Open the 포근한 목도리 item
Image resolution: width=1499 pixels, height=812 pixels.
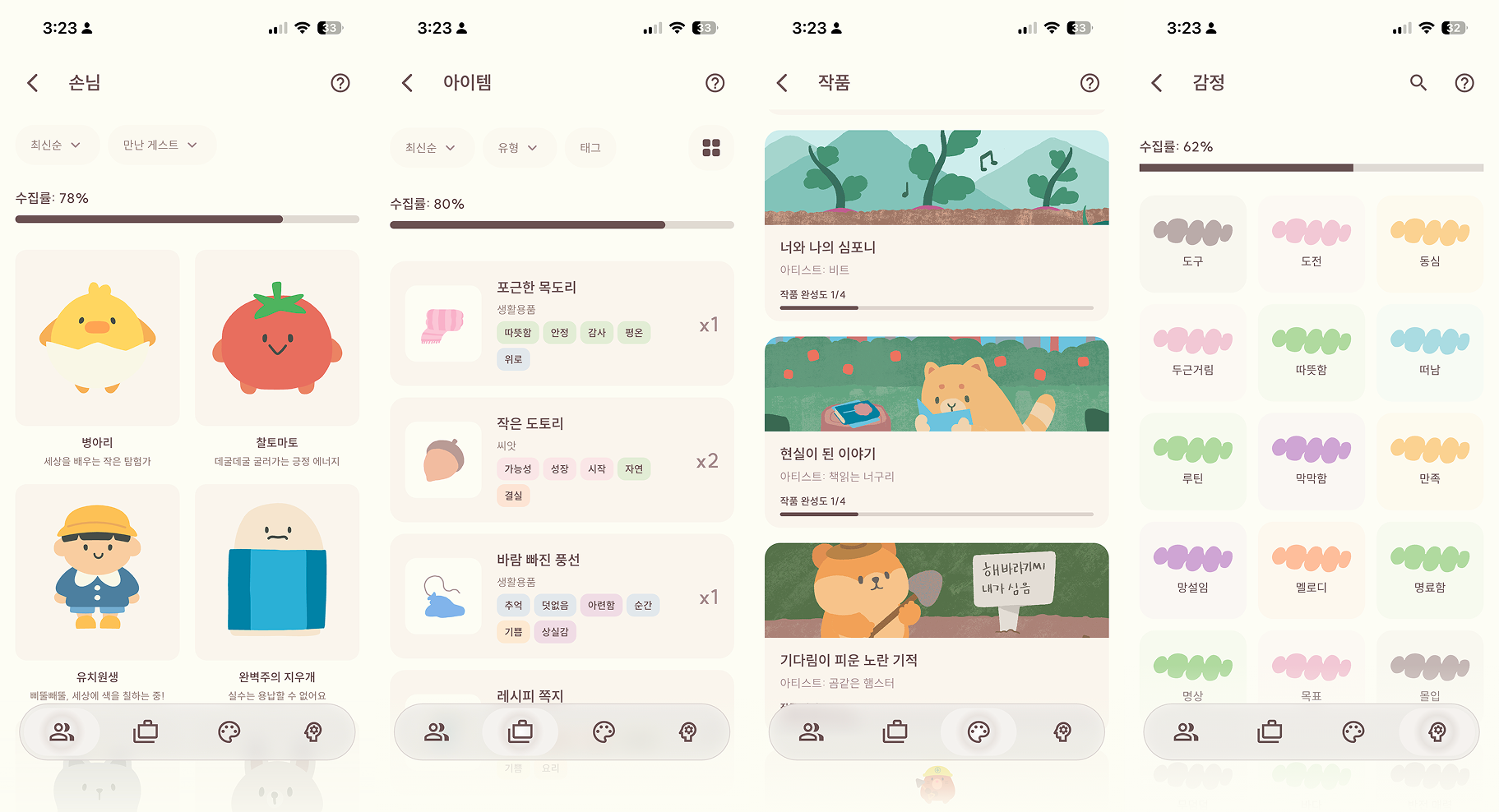562,324
